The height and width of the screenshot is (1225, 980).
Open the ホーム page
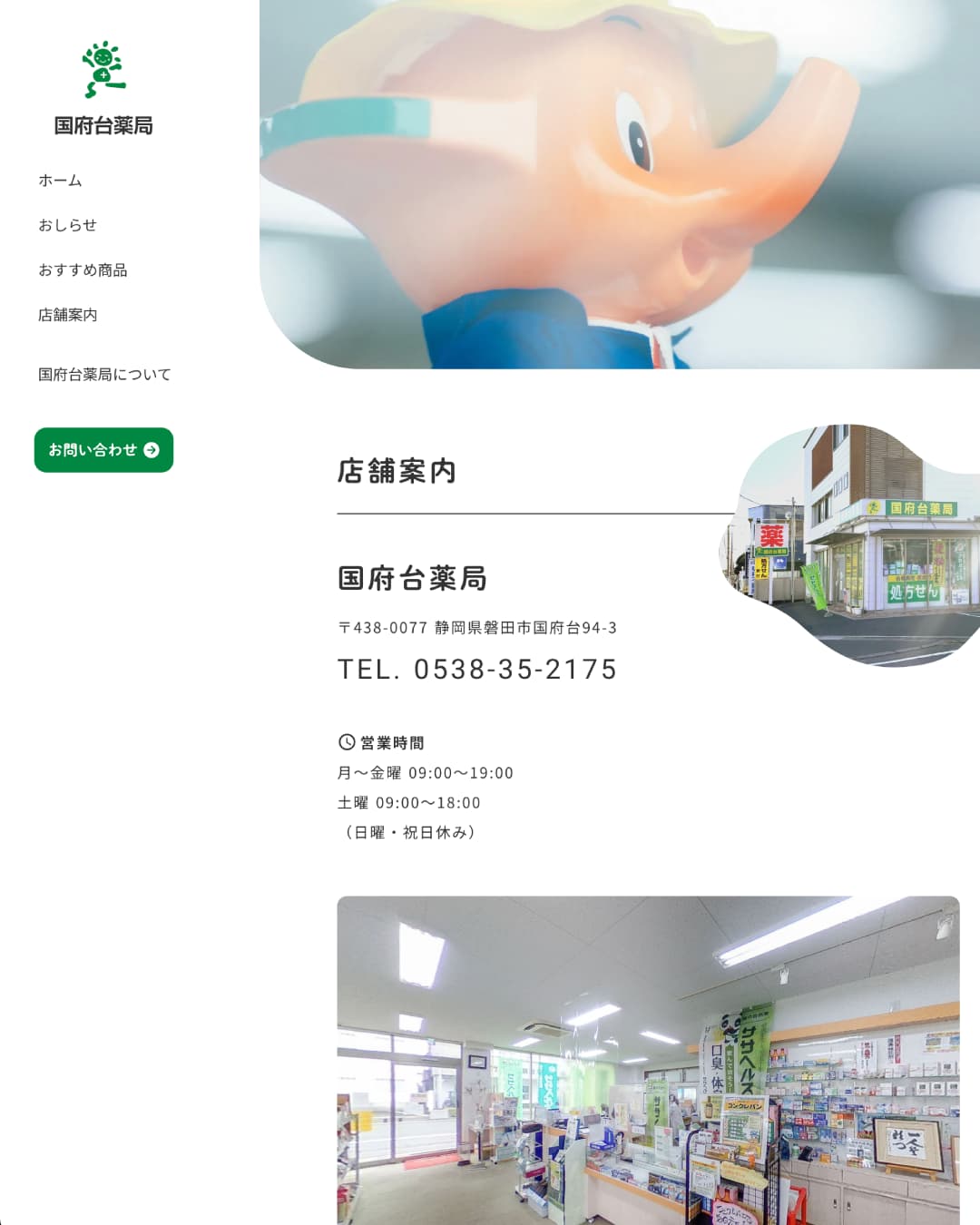[60, 181]
